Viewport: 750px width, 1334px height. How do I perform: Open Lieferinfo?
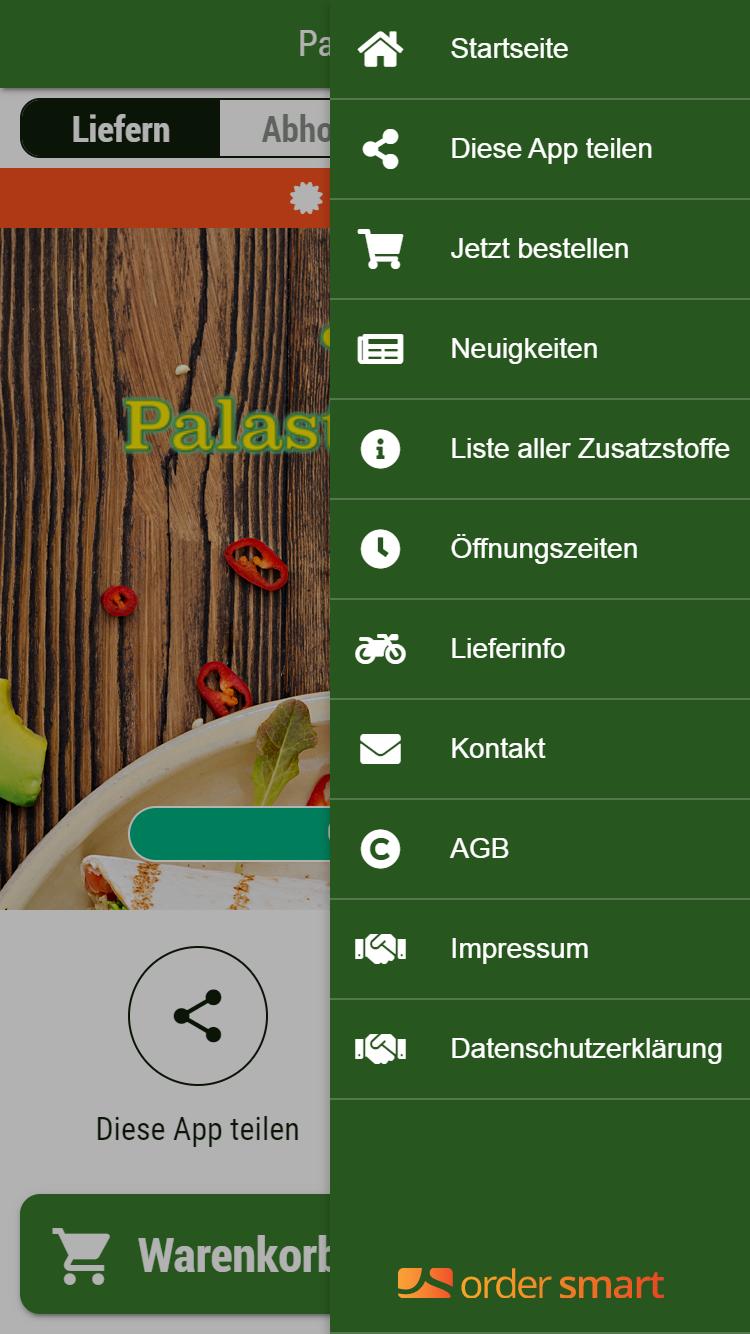[540, 649]
